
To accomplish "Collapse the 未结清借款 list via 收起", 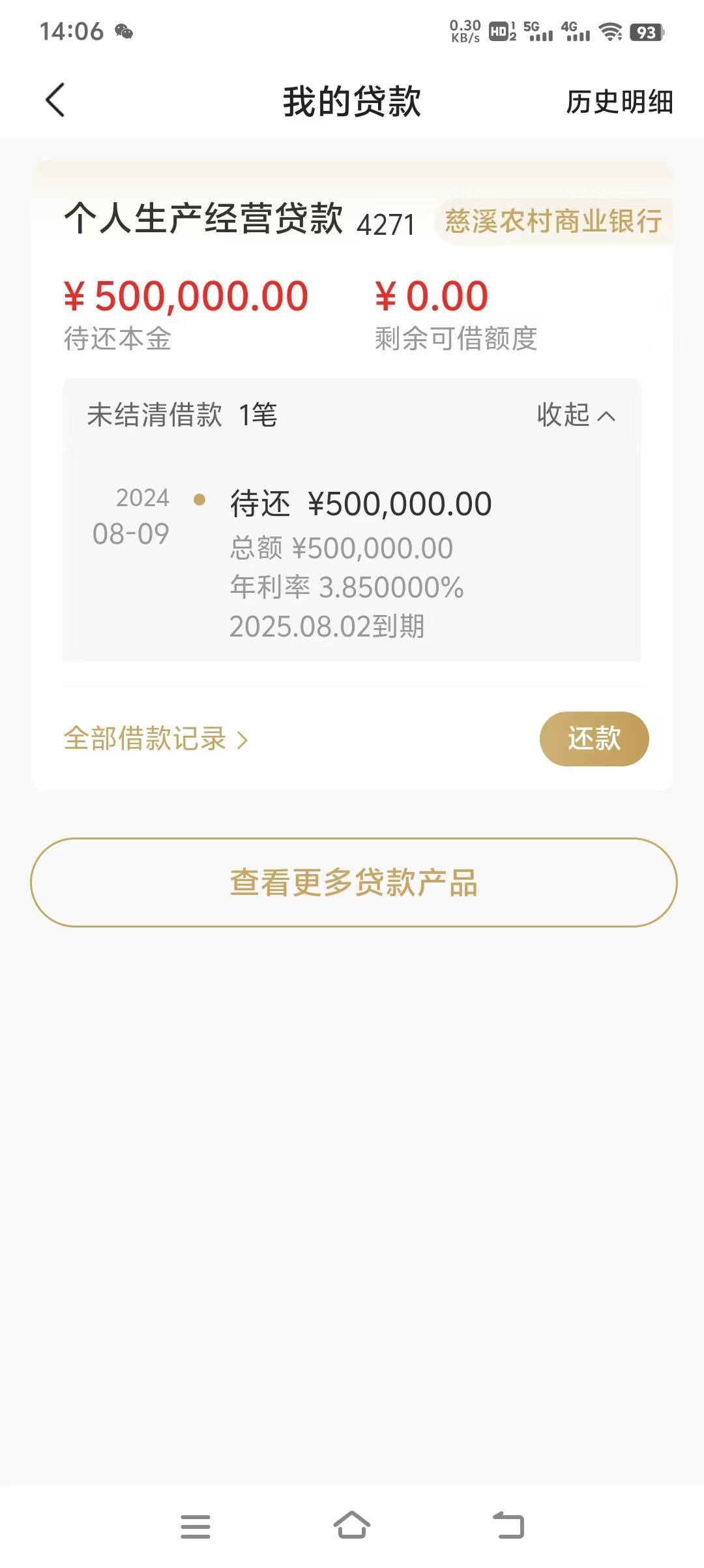I will pyautogui.click(x=576, y=415).
